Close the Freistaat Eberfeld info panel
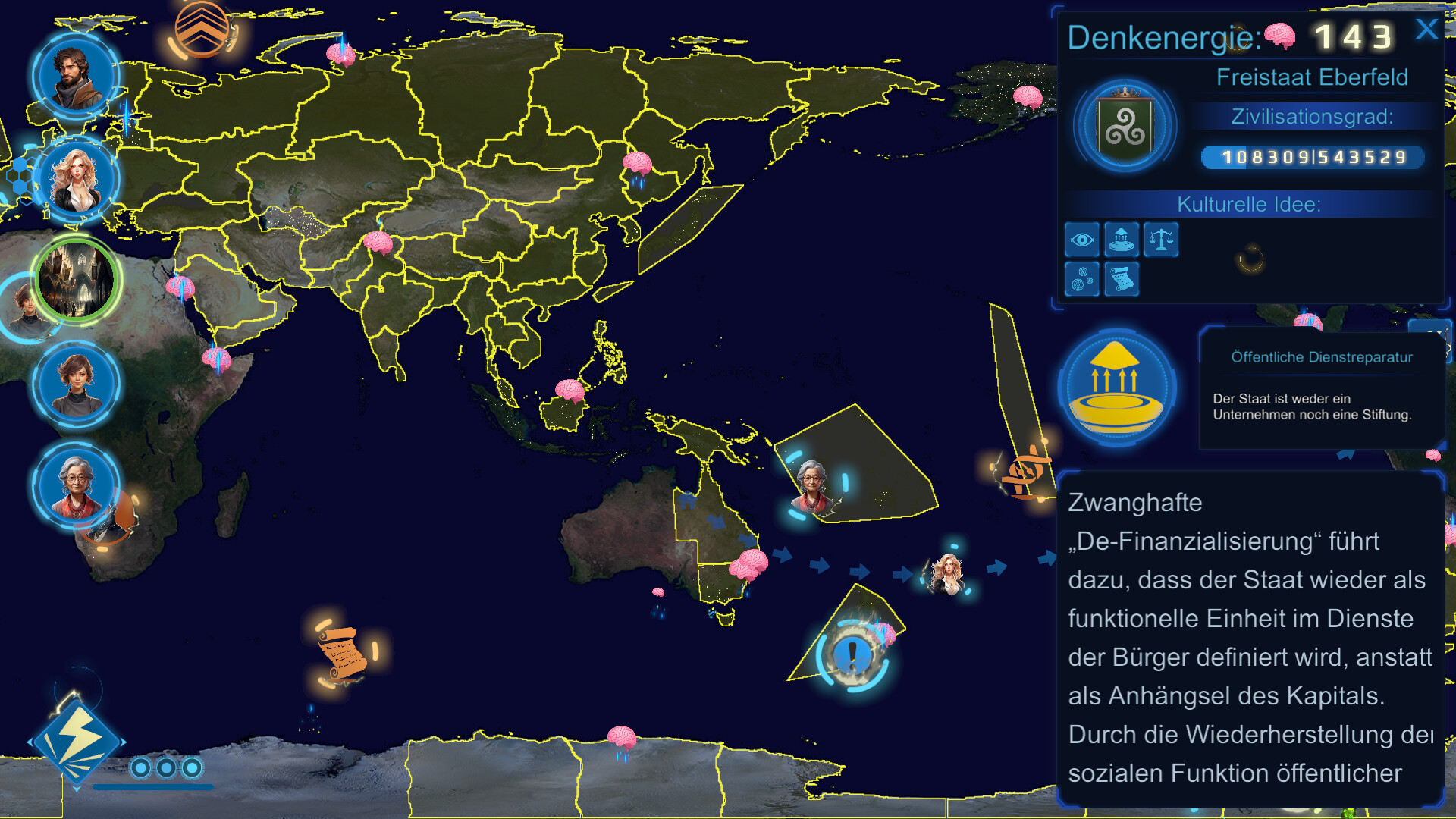 click(1426, 30)
